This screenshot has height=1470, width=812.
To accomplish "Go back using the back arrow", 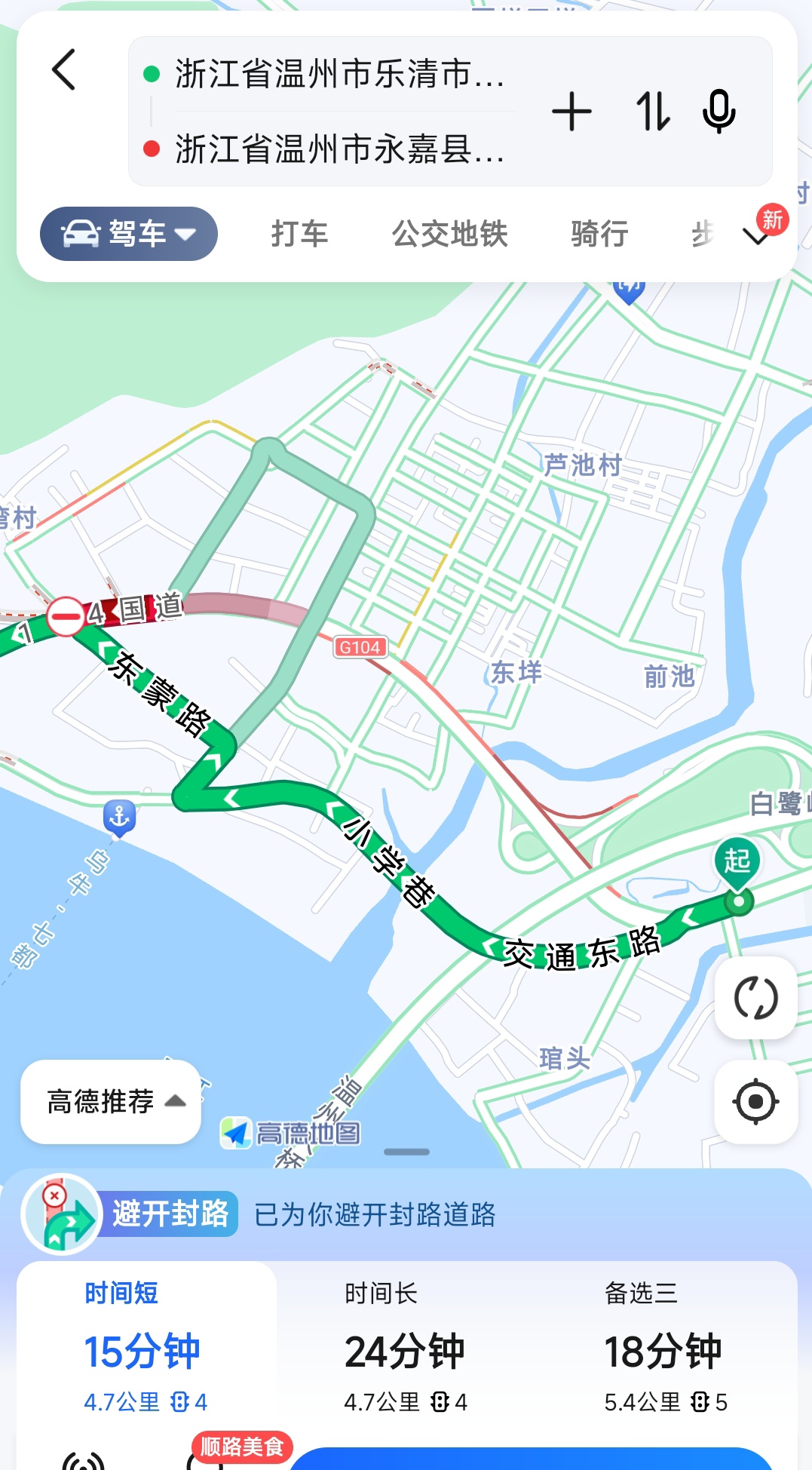I will tap(64, 70).
